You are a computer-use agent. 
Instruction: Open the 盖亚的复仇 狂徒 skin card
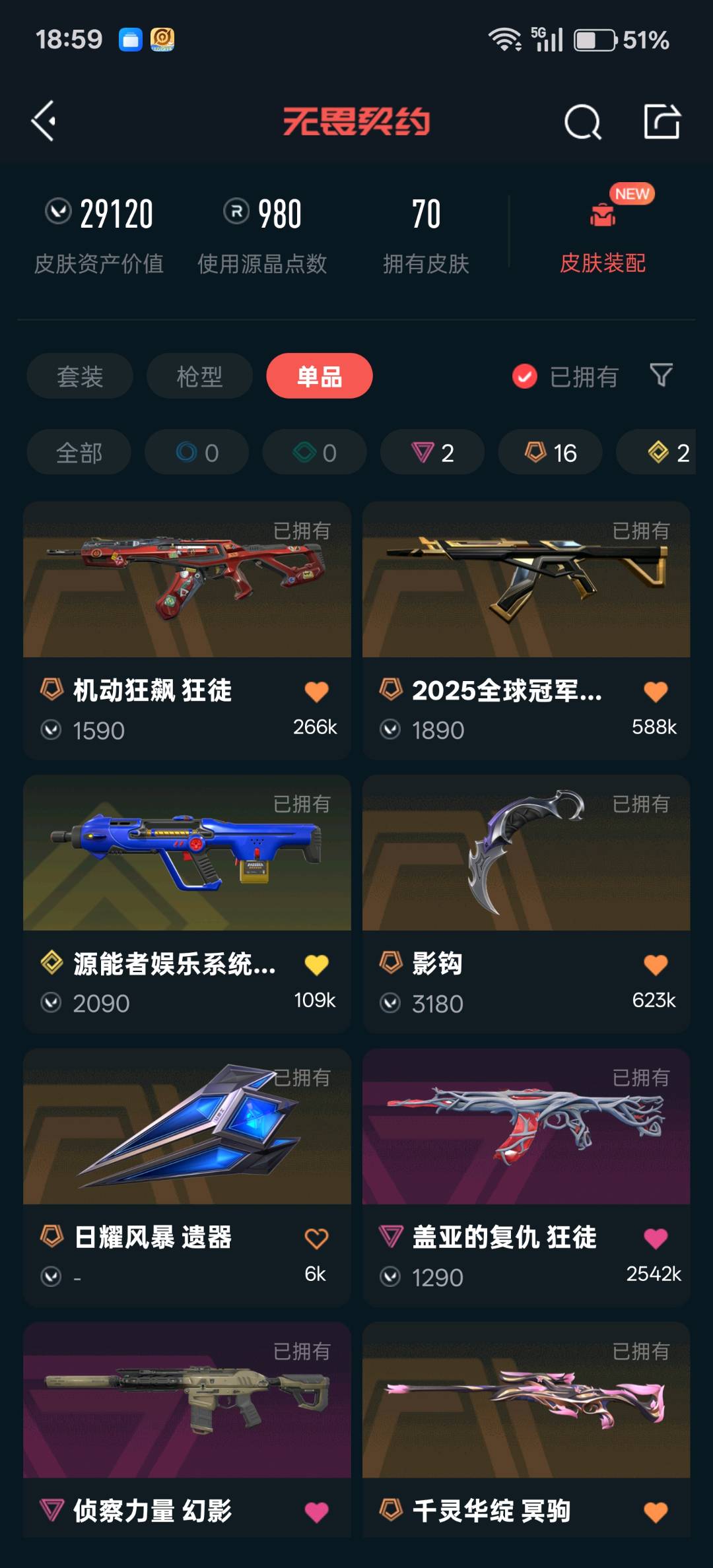pos(526,1142)
